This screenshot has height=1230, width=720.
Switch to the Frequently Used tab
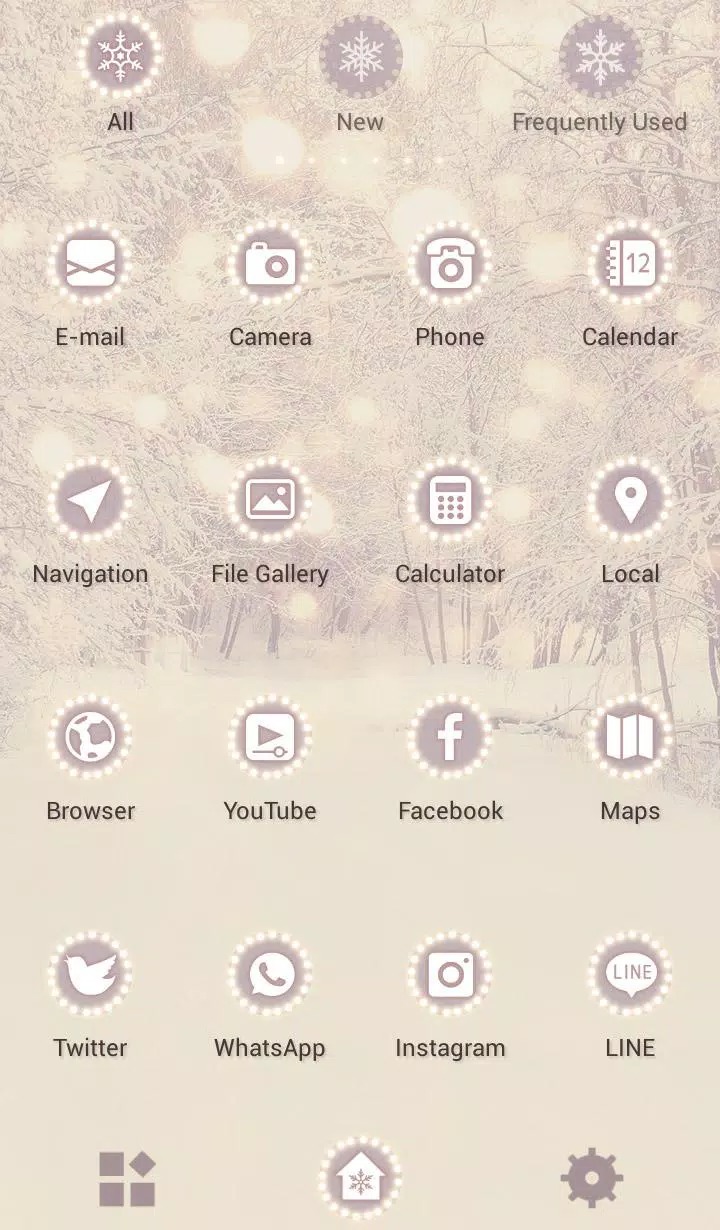pos(600,75)
